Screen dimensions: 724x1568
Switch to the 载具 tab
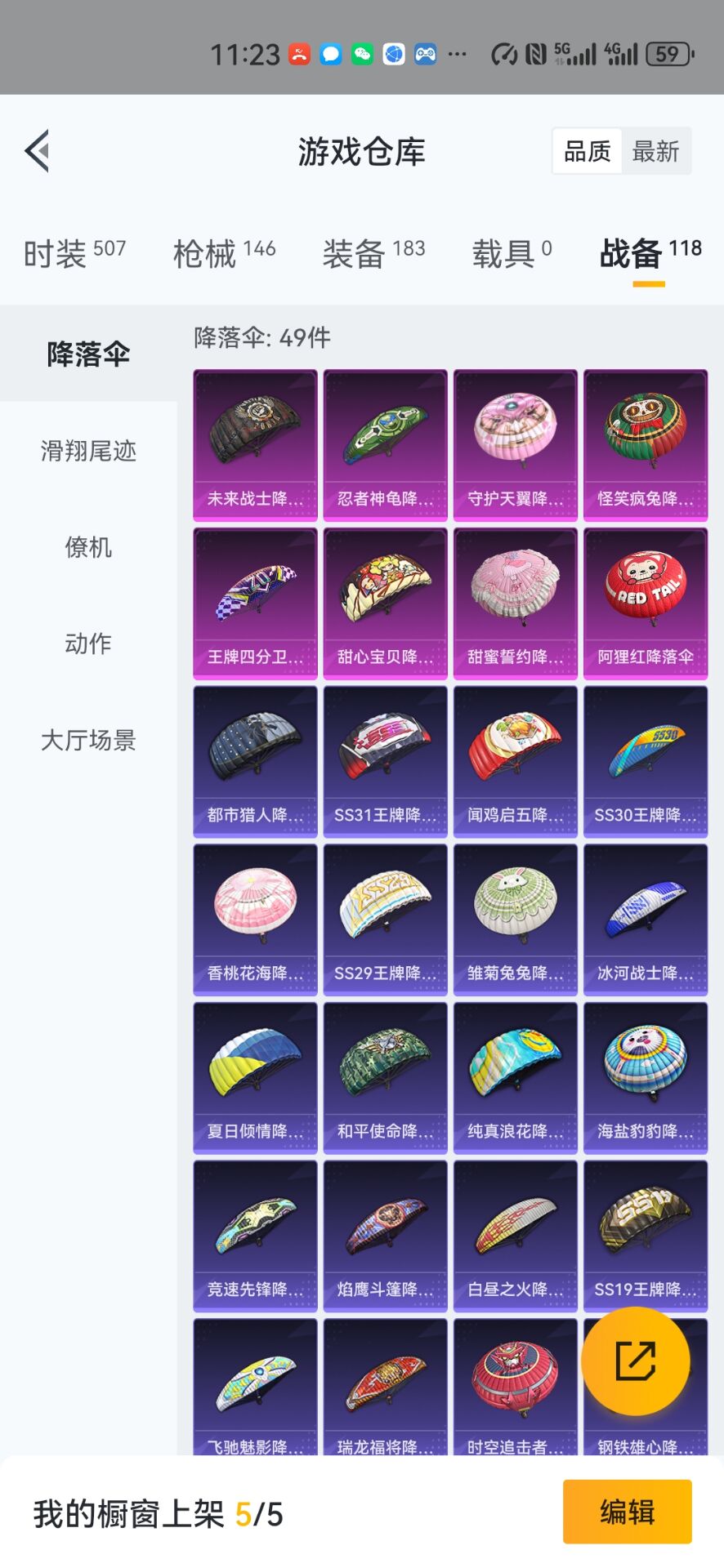pyautogui.click(x=512, y=253)
